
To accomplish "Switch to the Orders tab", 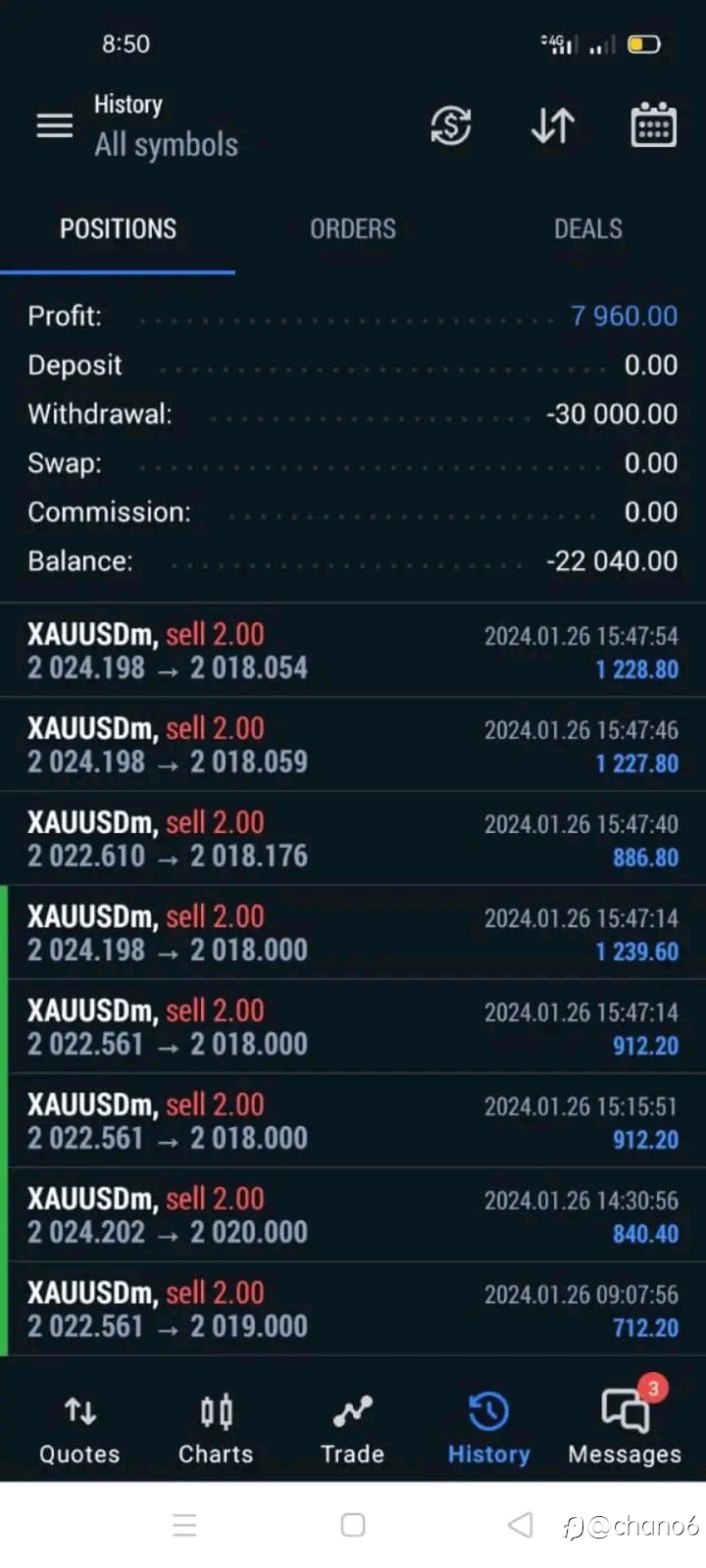I will (x=353, y=229).
